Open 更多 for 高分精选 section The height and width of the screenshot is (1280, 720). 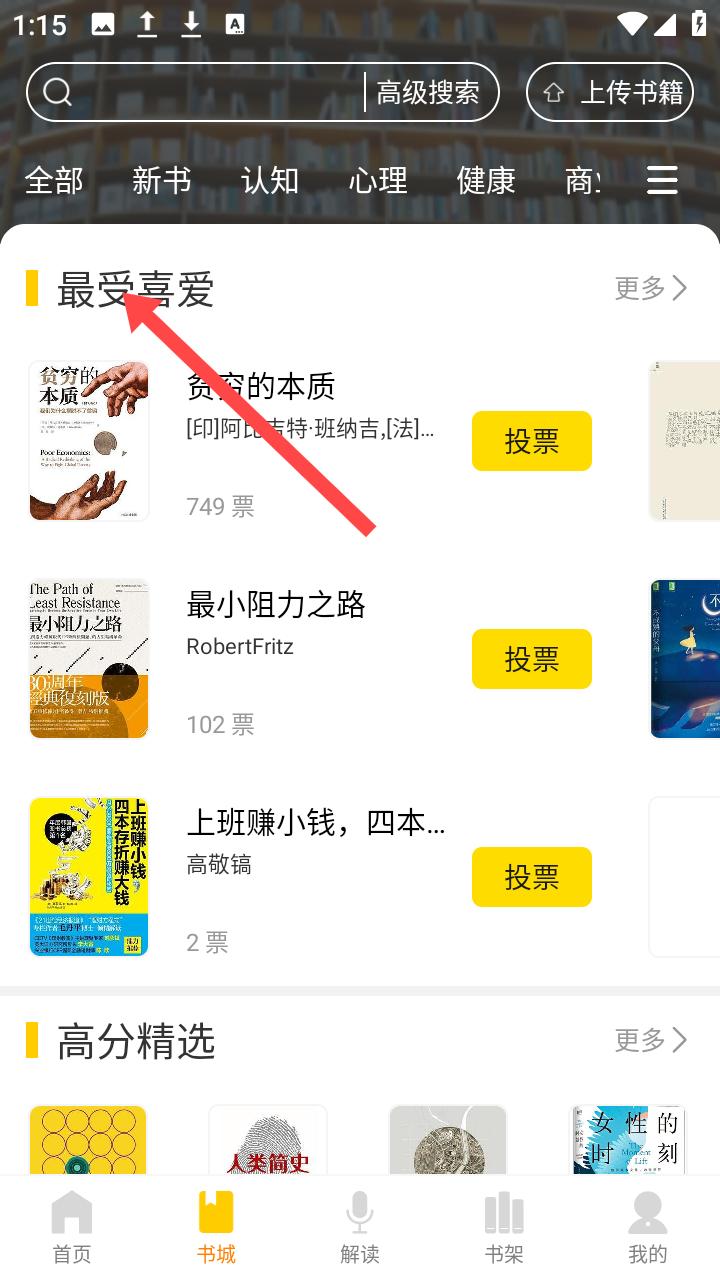pos(650,1040)
